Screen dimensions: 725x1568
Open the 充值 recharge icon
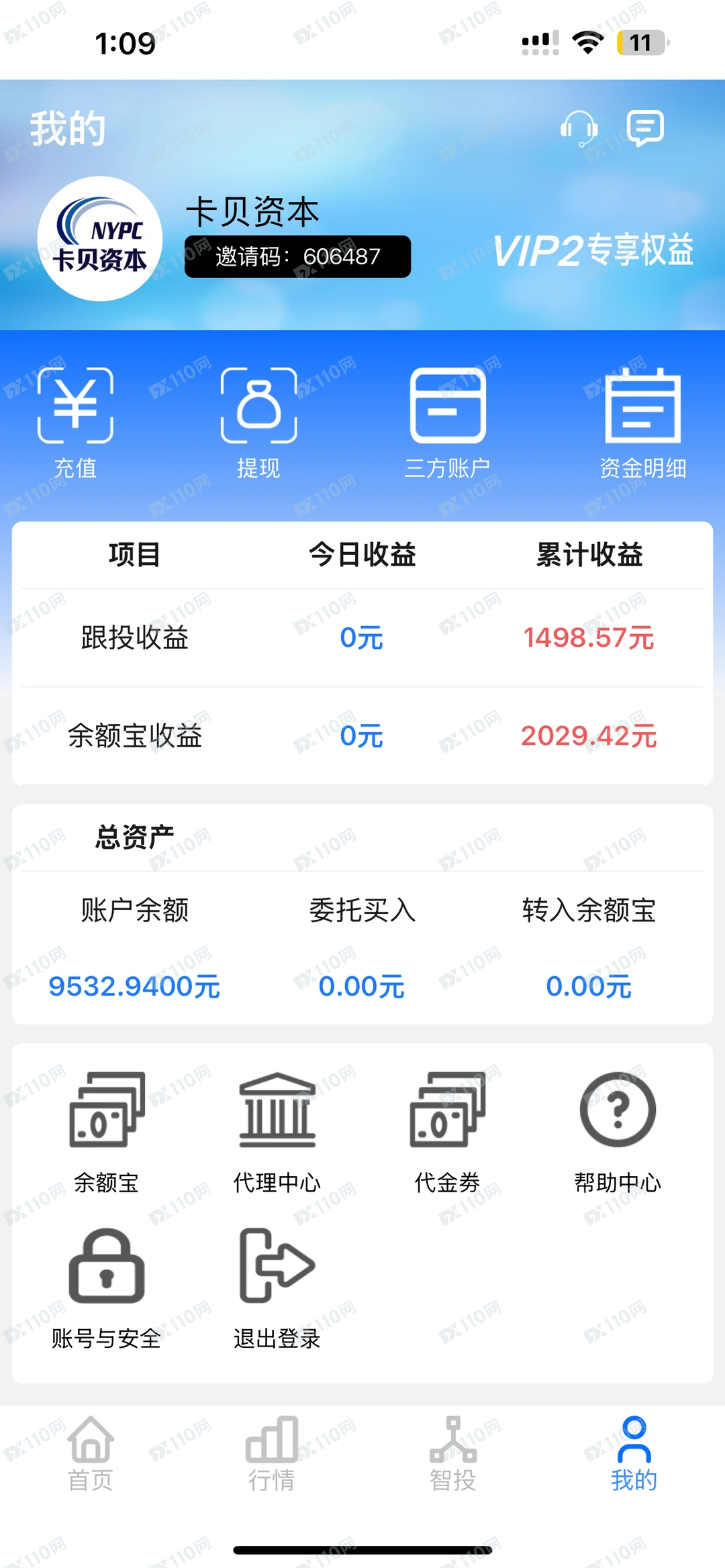74,409
